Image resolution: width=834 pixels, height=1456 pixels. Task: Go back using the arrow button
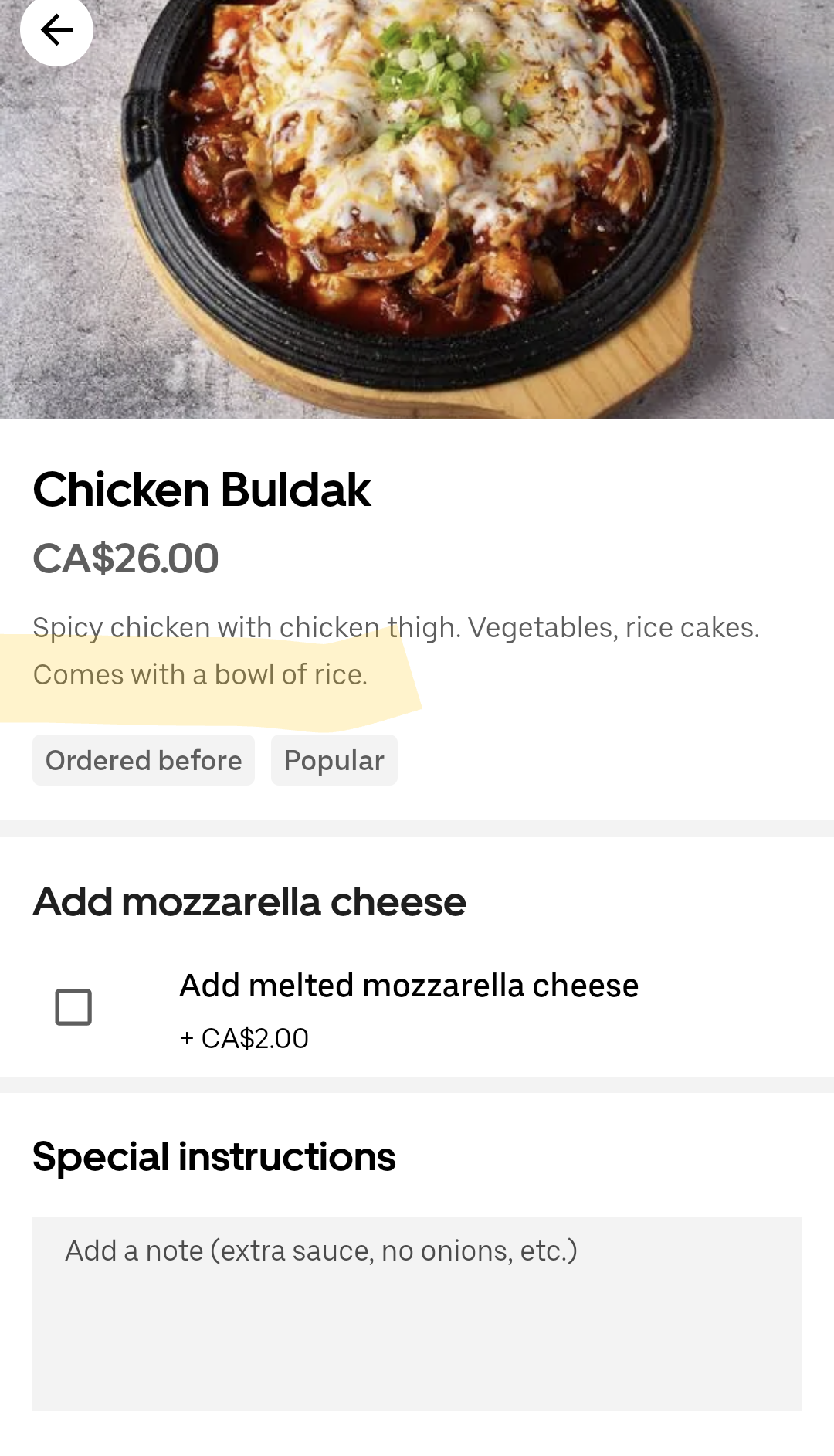point(56,30)
